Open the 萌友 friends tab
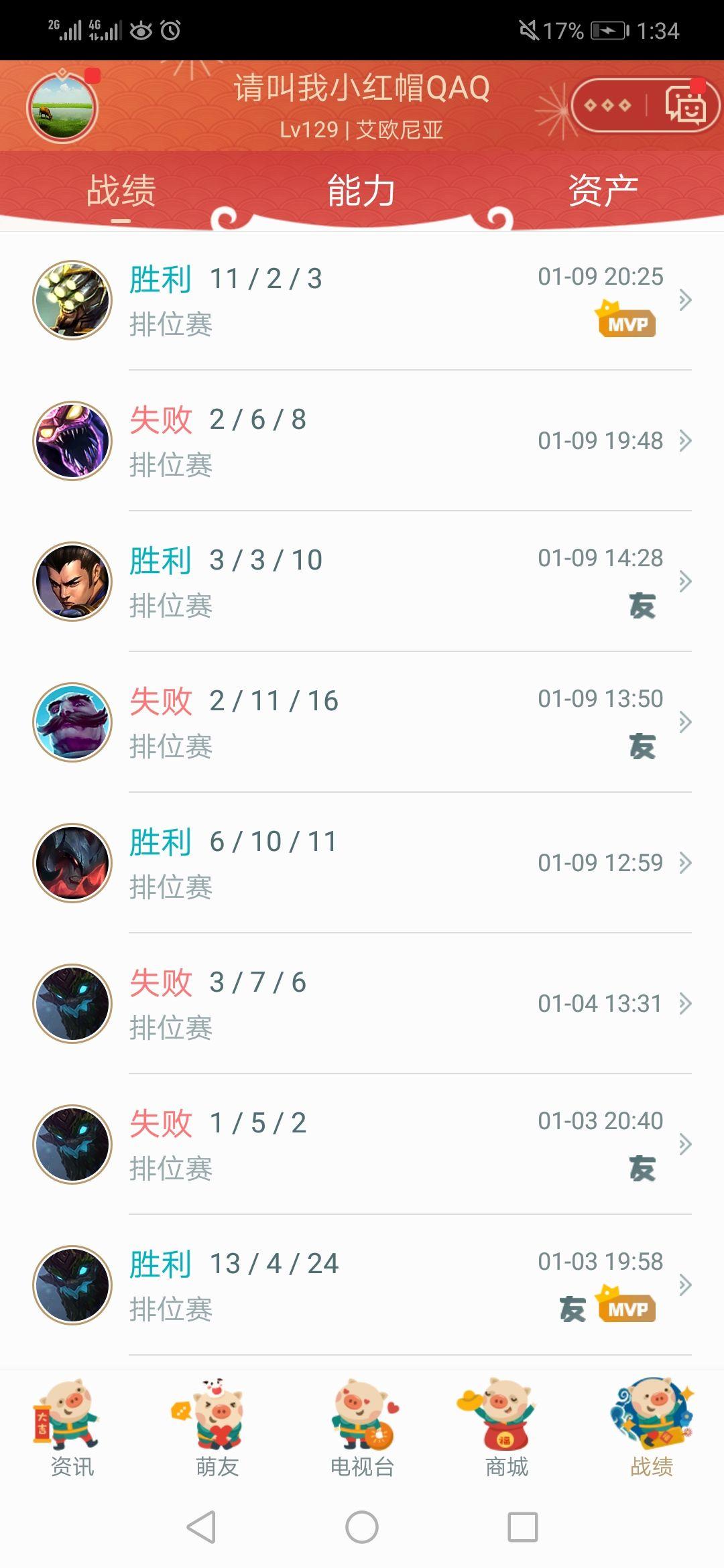 217,1429
